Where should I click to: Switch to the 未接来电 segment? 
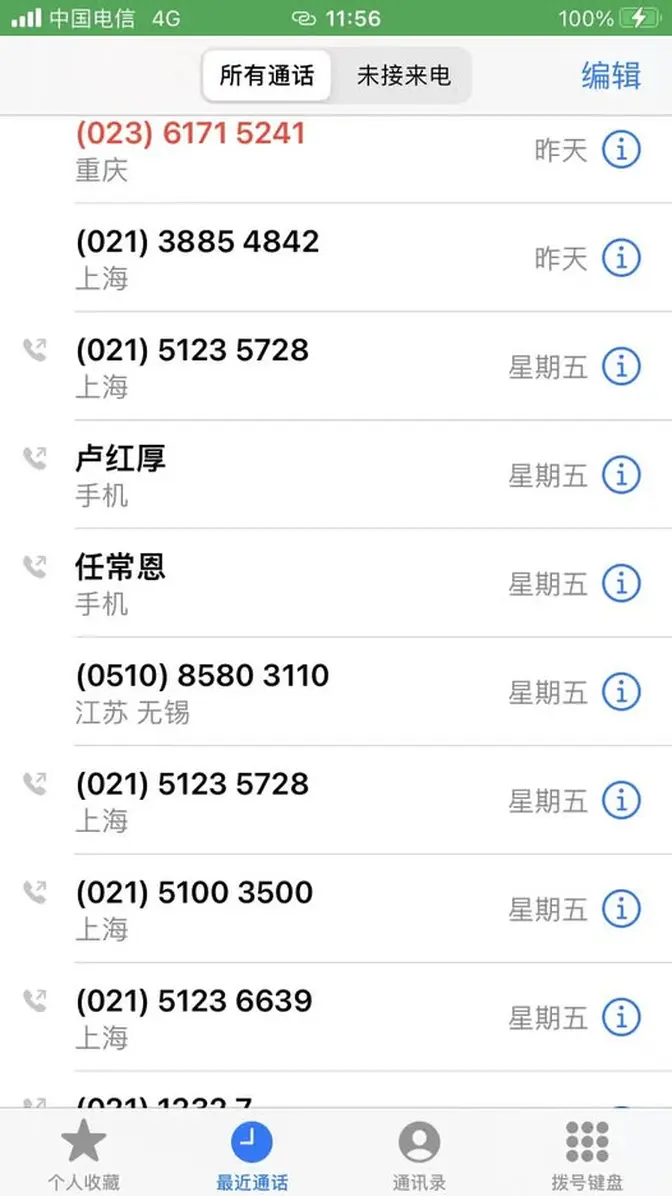tap(403, 75)
